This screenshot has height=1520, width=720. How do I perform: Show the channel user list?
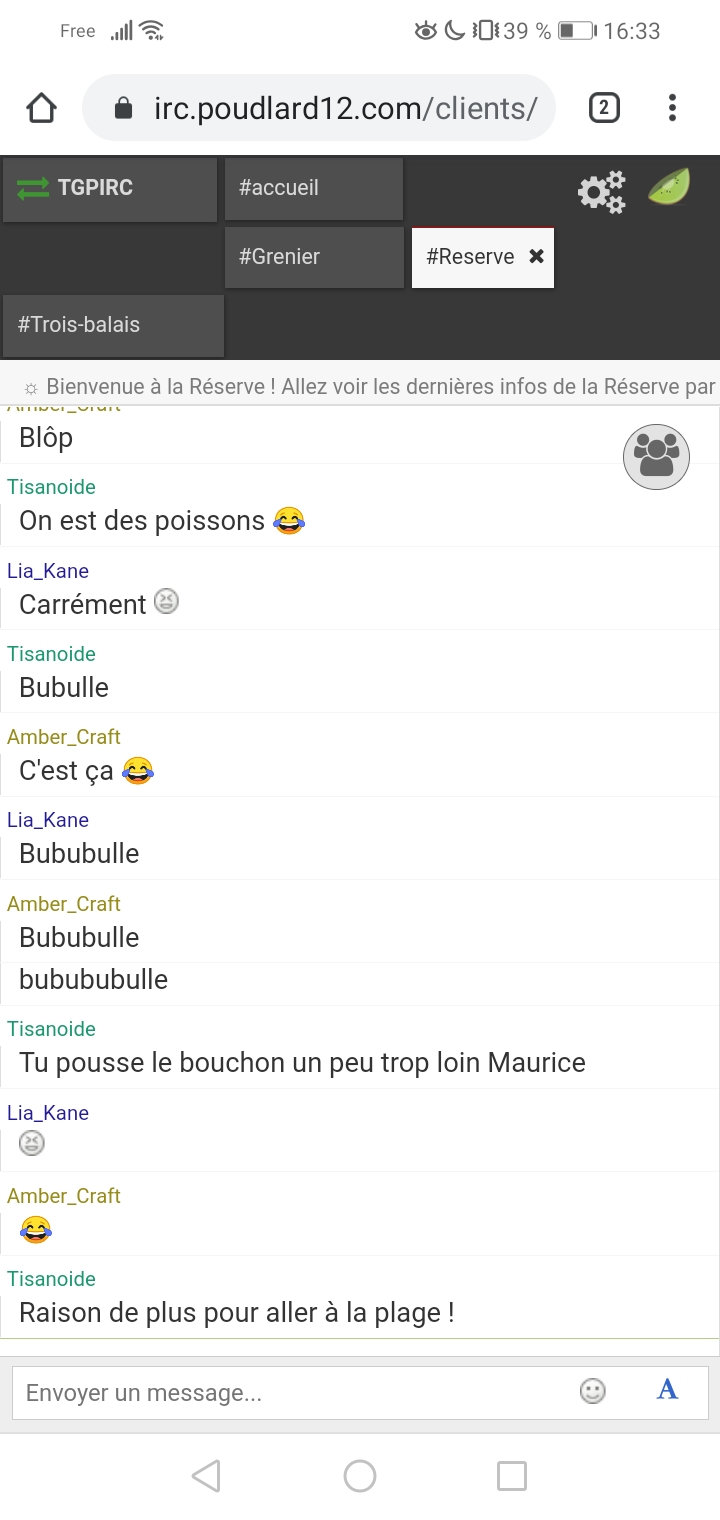pos(656,457)
